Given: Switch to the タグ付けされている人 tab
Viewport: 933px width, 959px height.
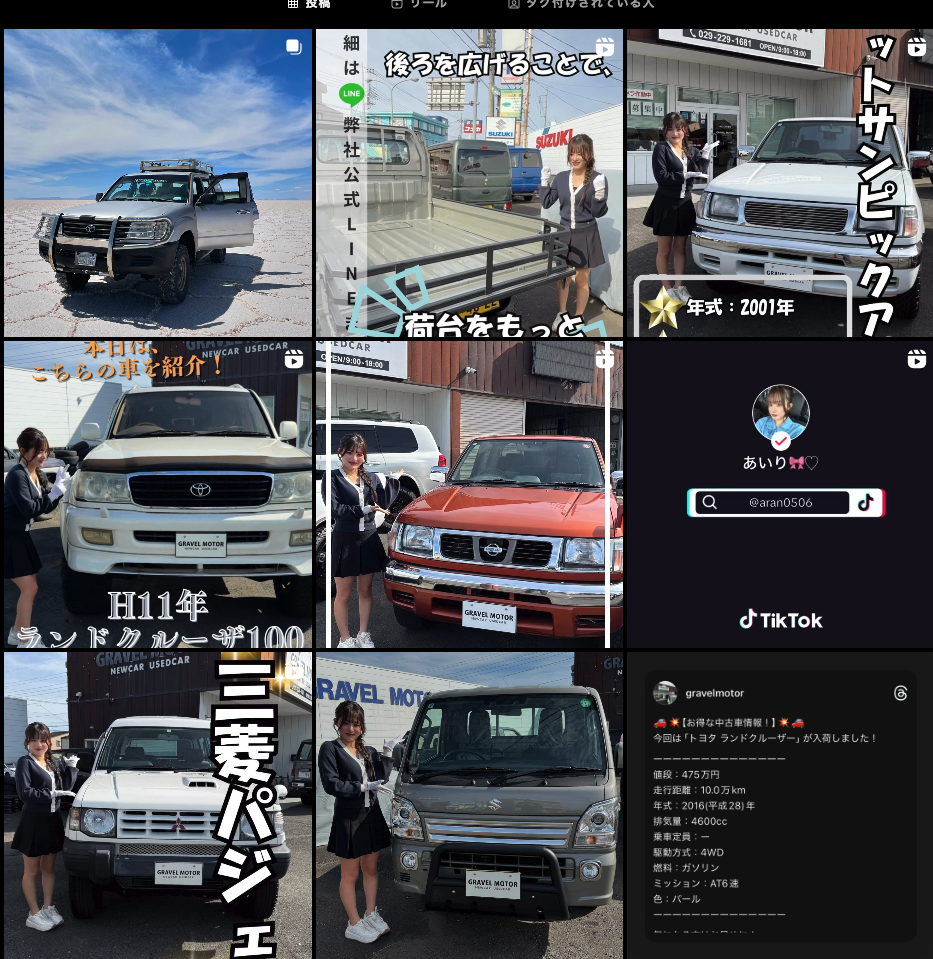Looking at the screenshot, I should (x=580, y=4).
